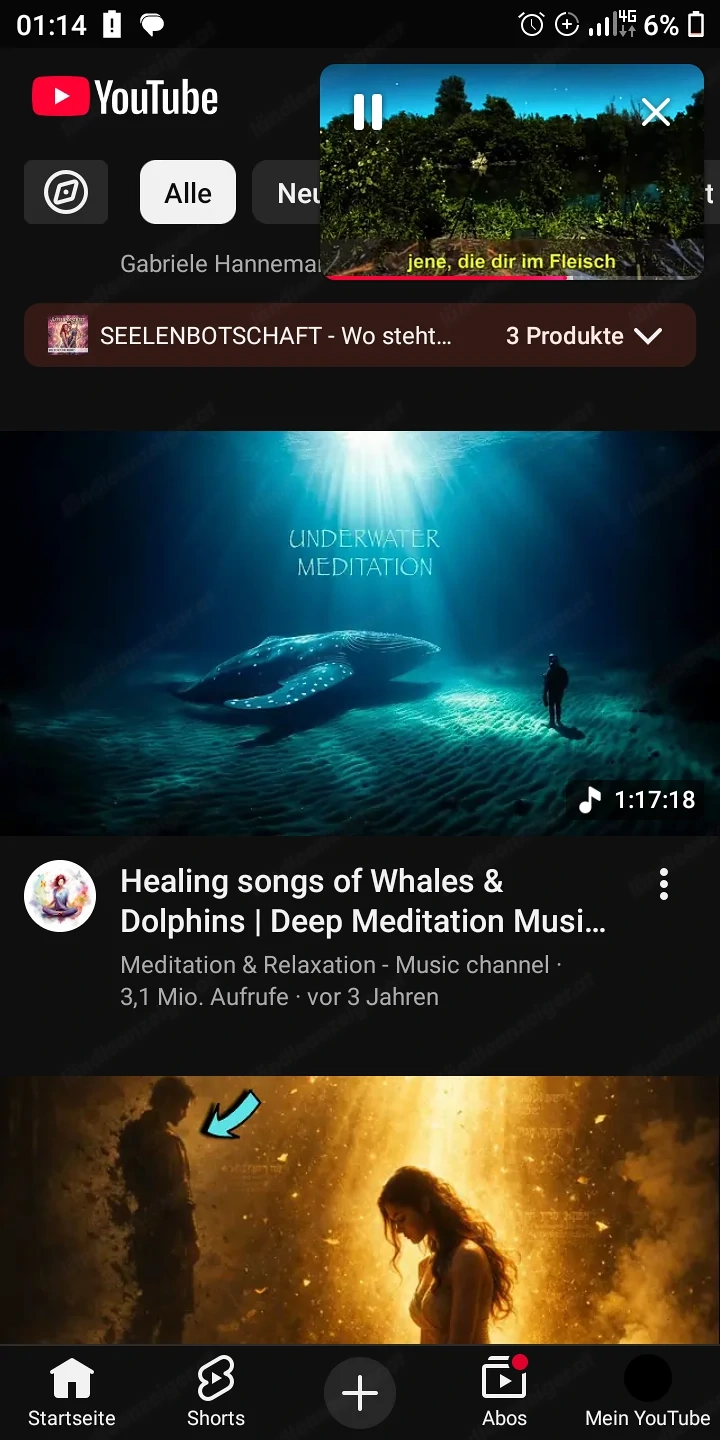Go to the Startseite tab
Screen dimensions: 720x1440
pos(72,1392)
